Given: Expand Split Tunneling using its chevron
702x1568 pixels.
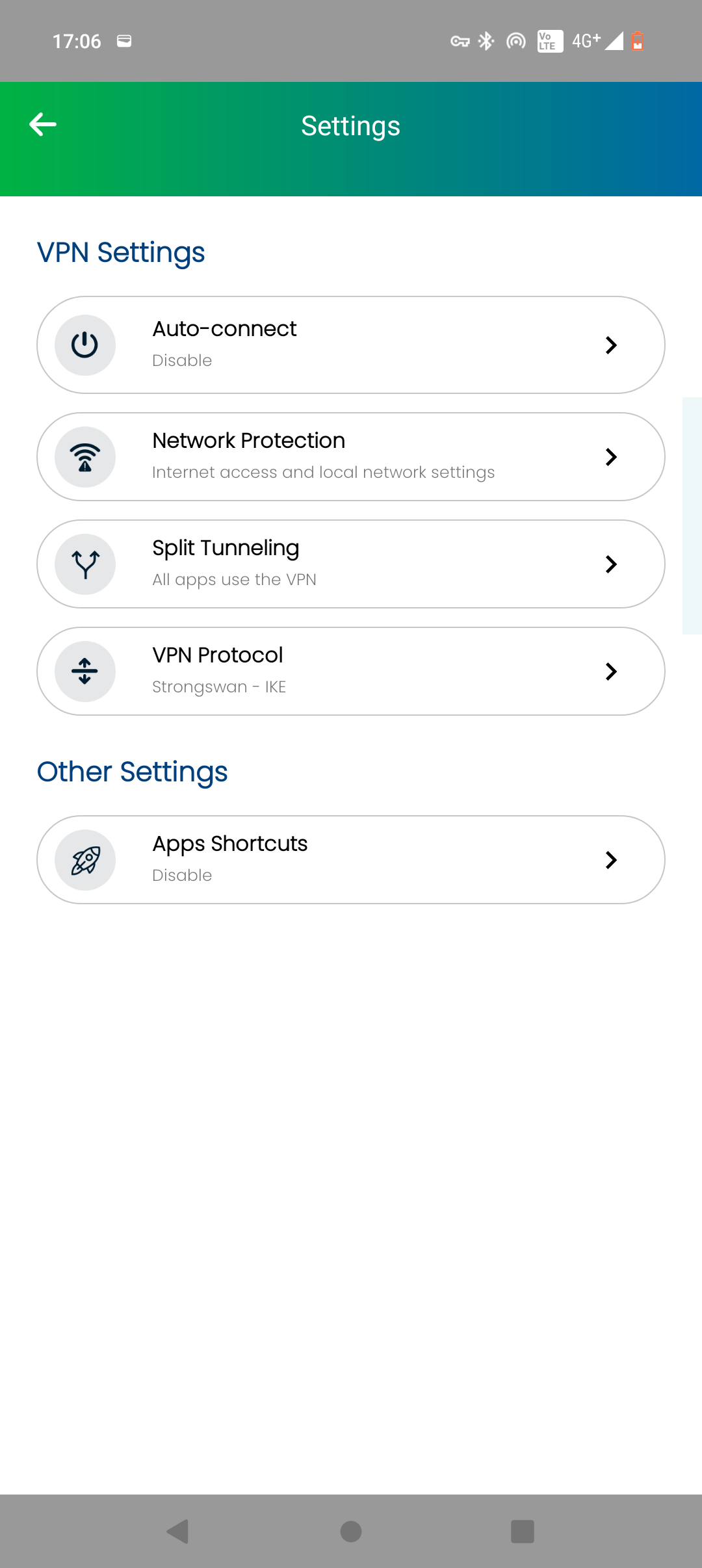Looking at the screenshot, I should pyautogui.click(x=611, y=564).
